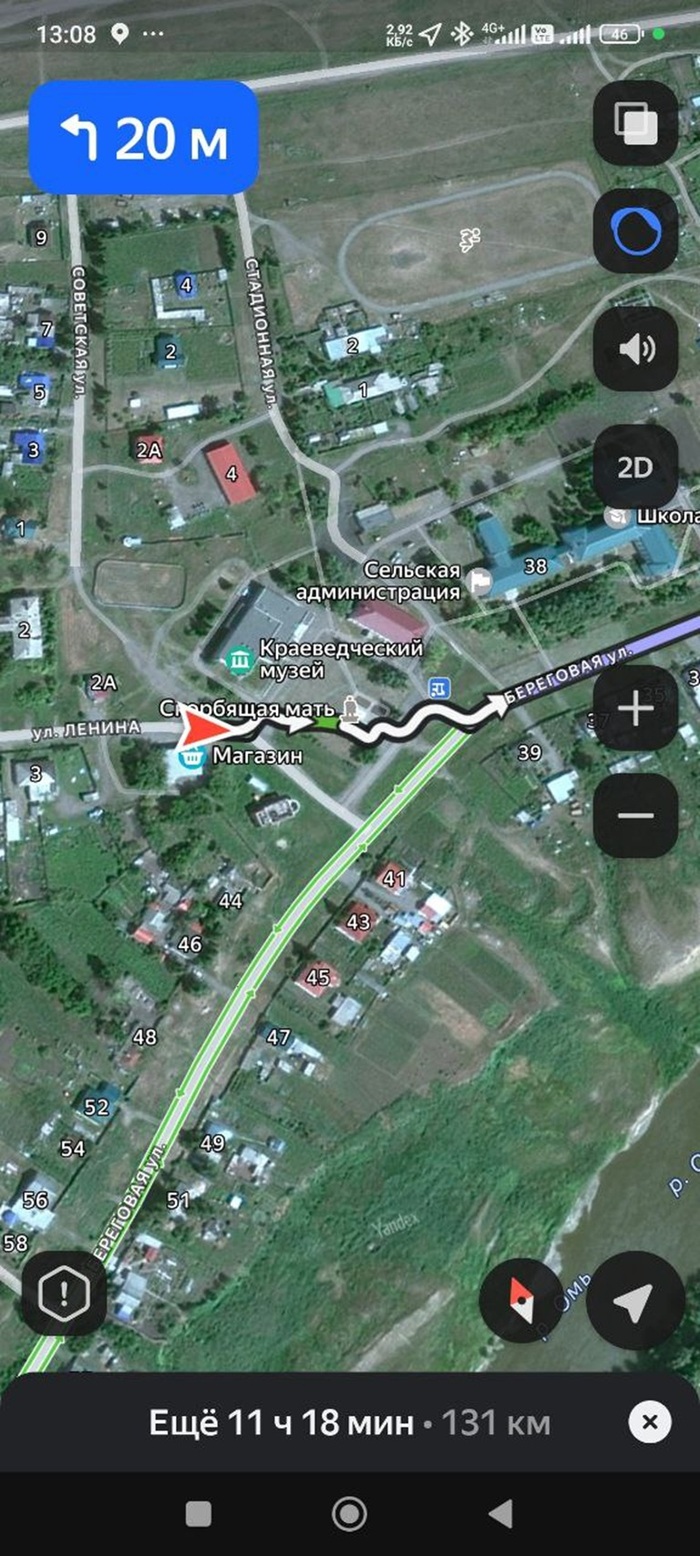Switch the map to 2D view
Viewport: 700px width, 1556px height.
tap(636, 467)
